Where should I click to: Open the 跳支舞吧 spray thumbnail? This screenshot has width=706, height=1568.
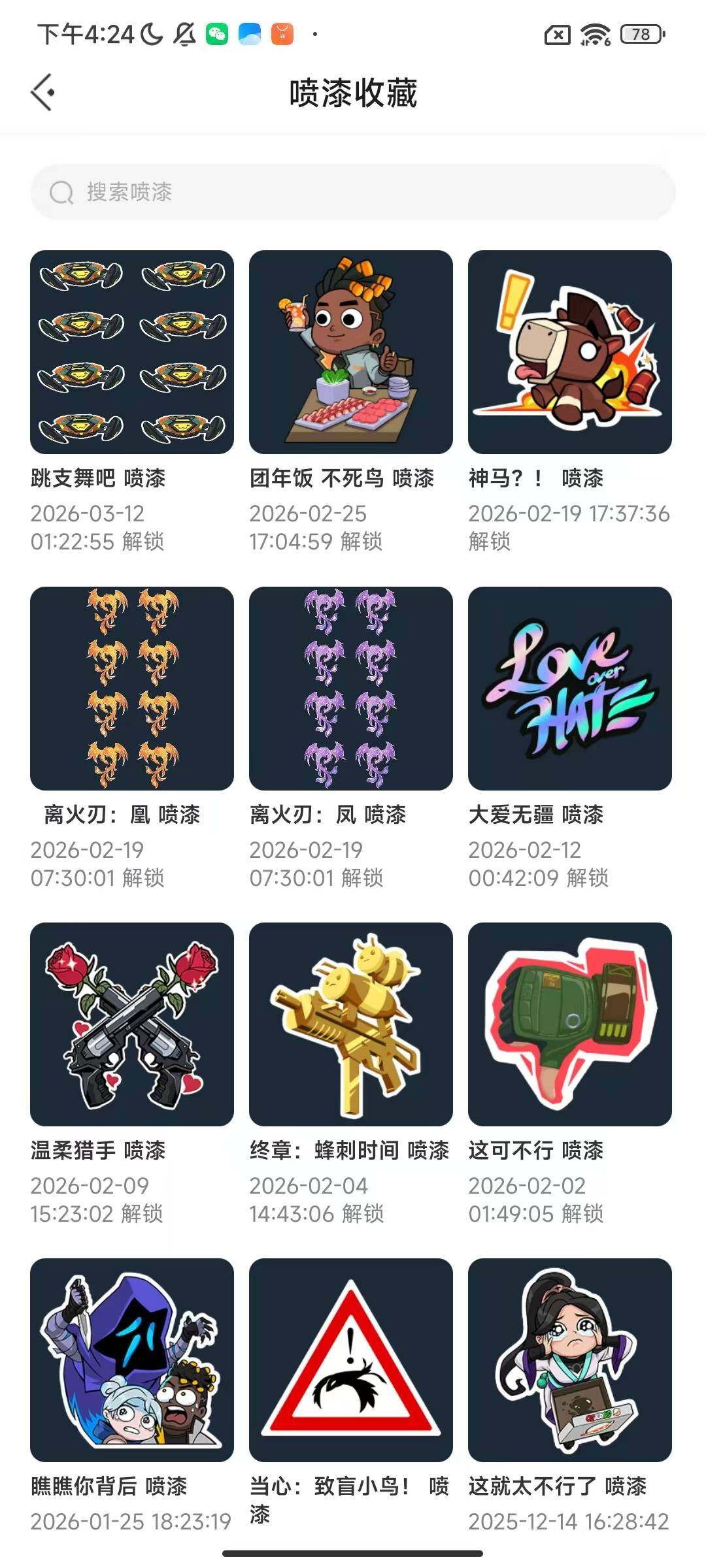coord(131,350)
